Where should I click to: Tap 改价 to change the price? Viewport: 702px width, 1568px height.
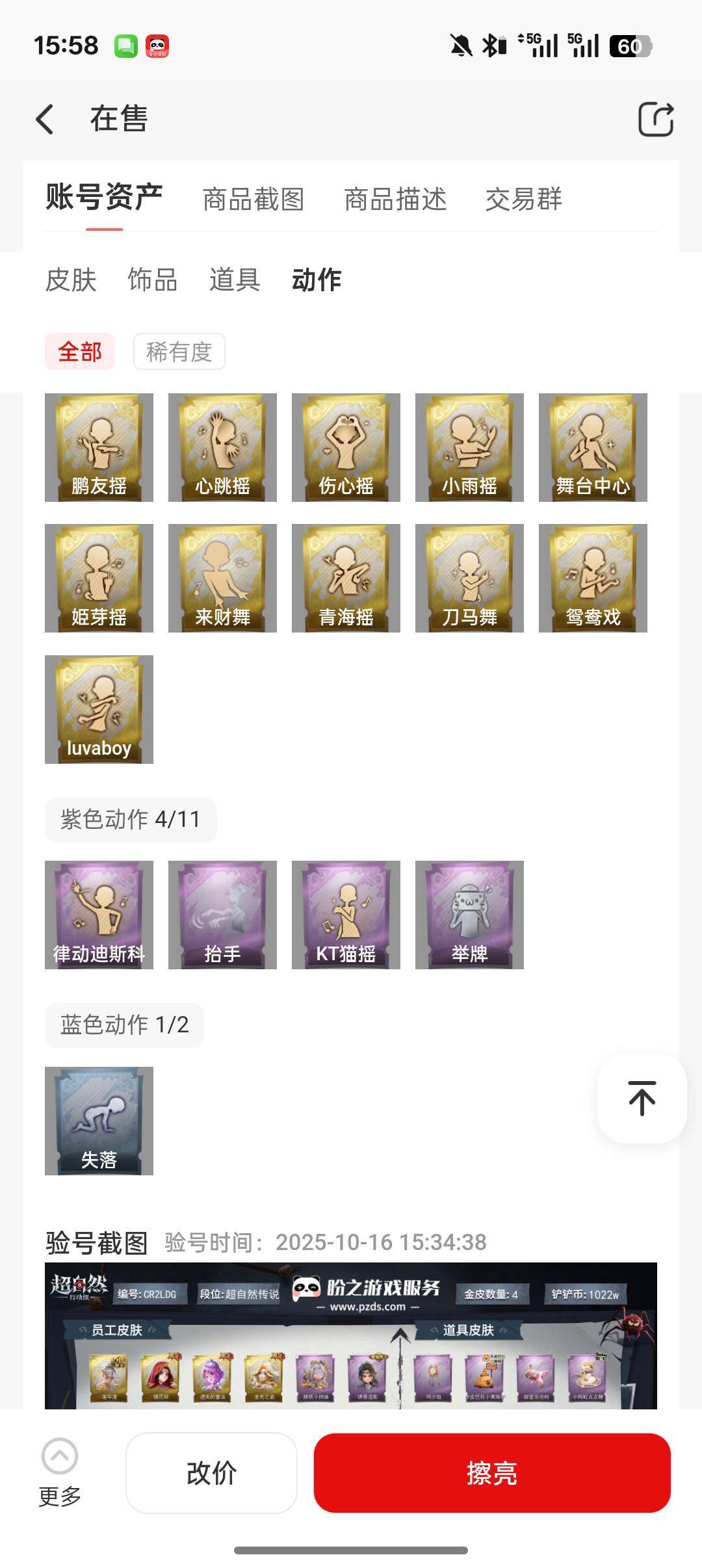(211, 1473)
